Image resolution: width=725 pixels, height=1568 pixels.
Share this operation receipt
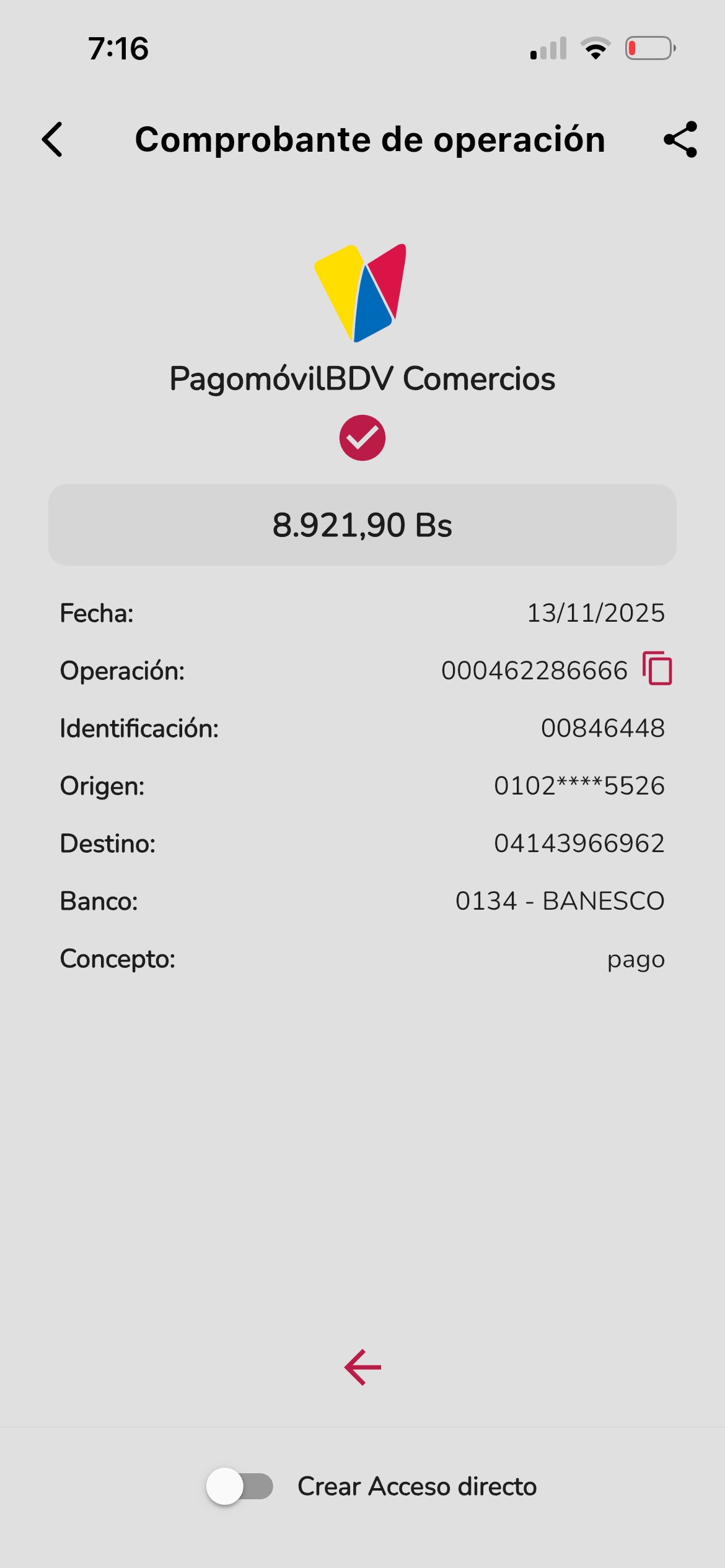point(680,139)
